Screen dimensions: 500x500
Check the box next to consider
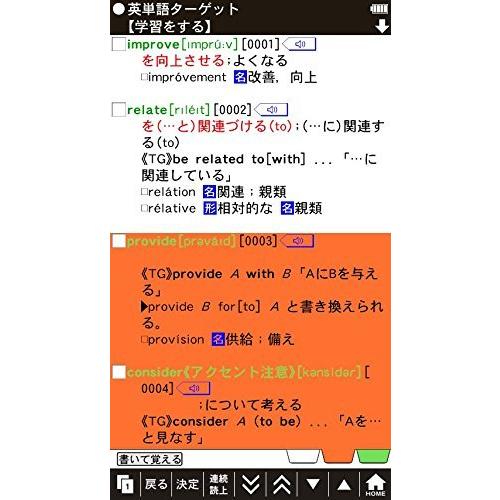119,372
